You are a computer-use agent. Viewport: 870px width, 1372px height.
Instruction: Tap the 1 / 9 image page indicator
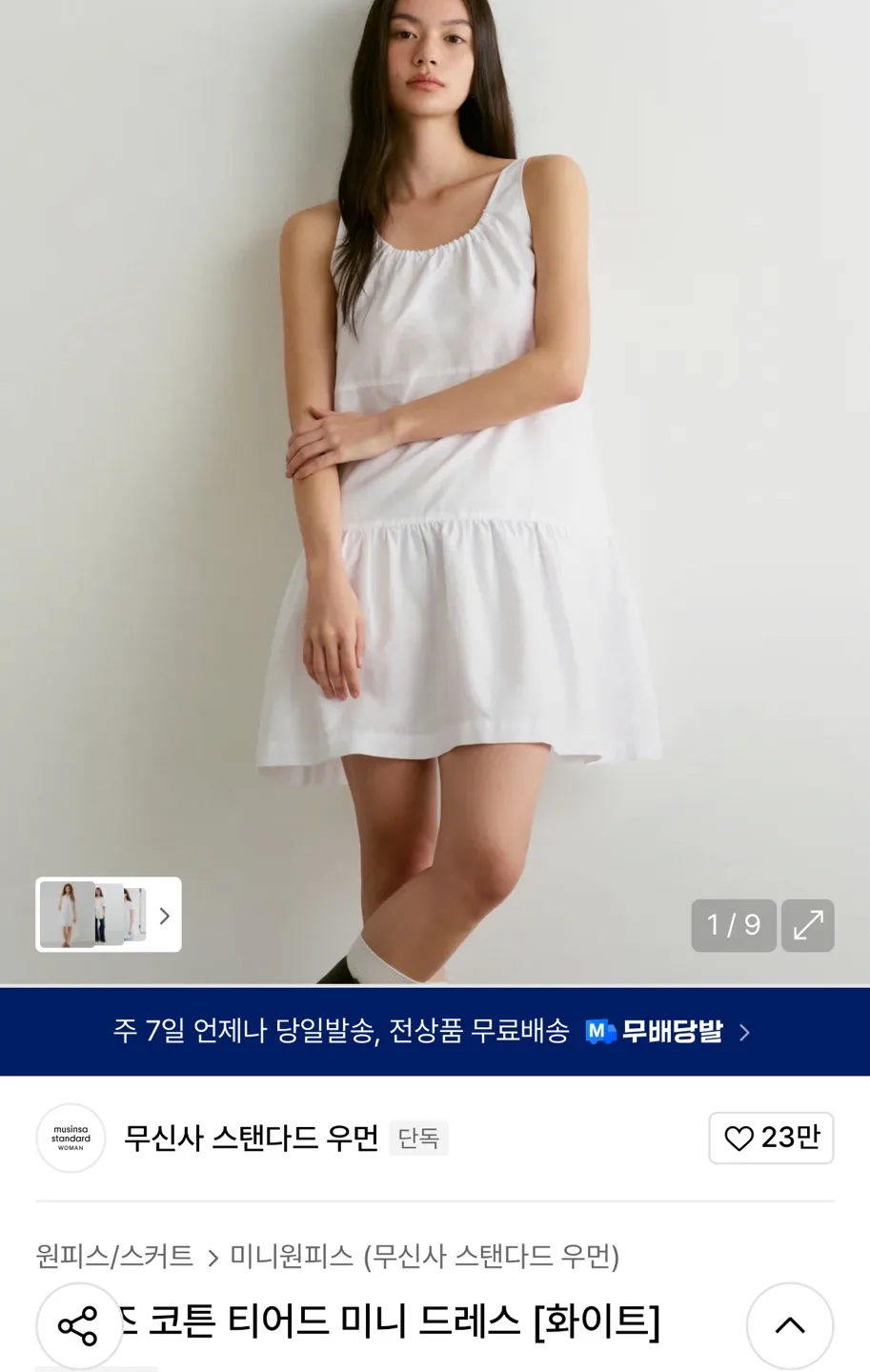point(733,925)
